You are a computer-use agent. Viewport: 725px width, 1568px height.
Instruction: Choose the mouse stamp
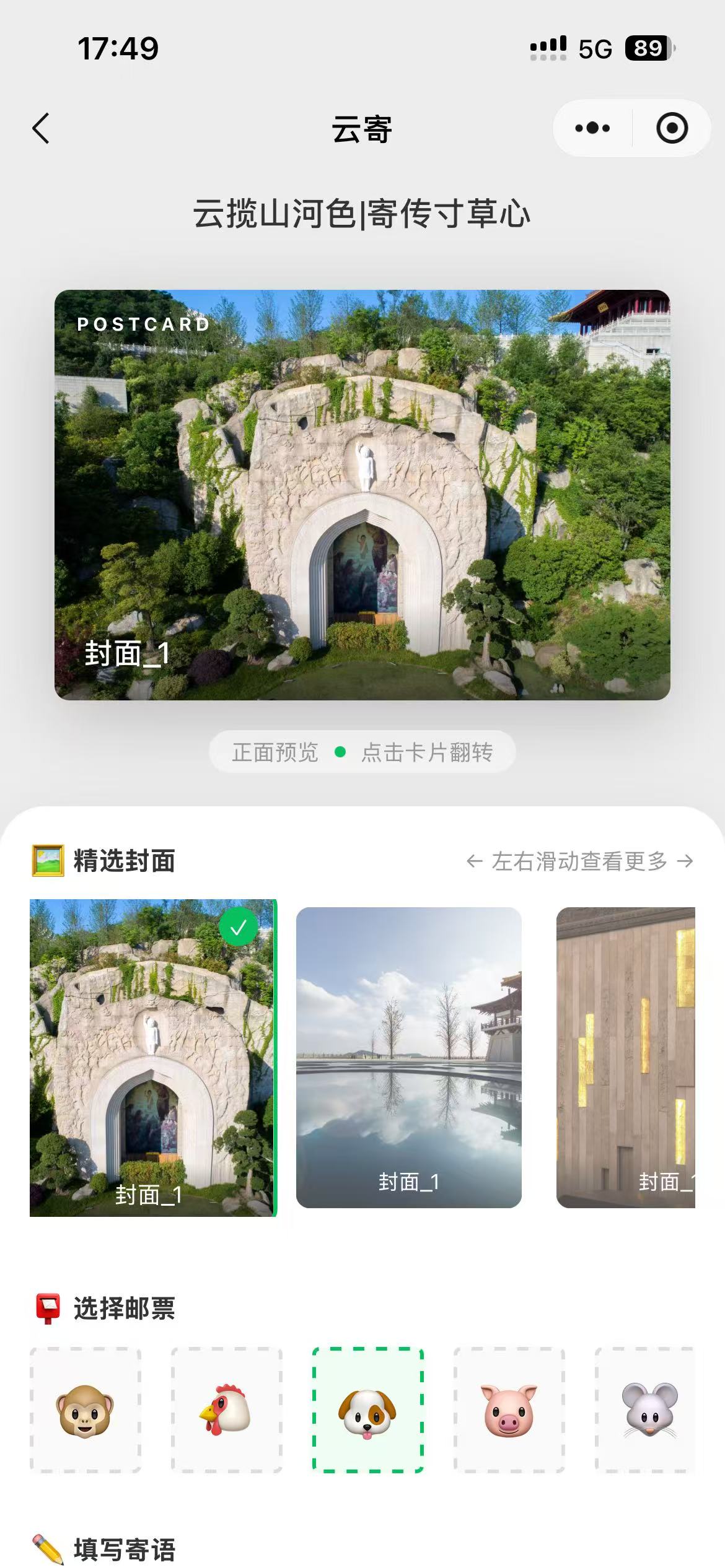pos(648,1410)
